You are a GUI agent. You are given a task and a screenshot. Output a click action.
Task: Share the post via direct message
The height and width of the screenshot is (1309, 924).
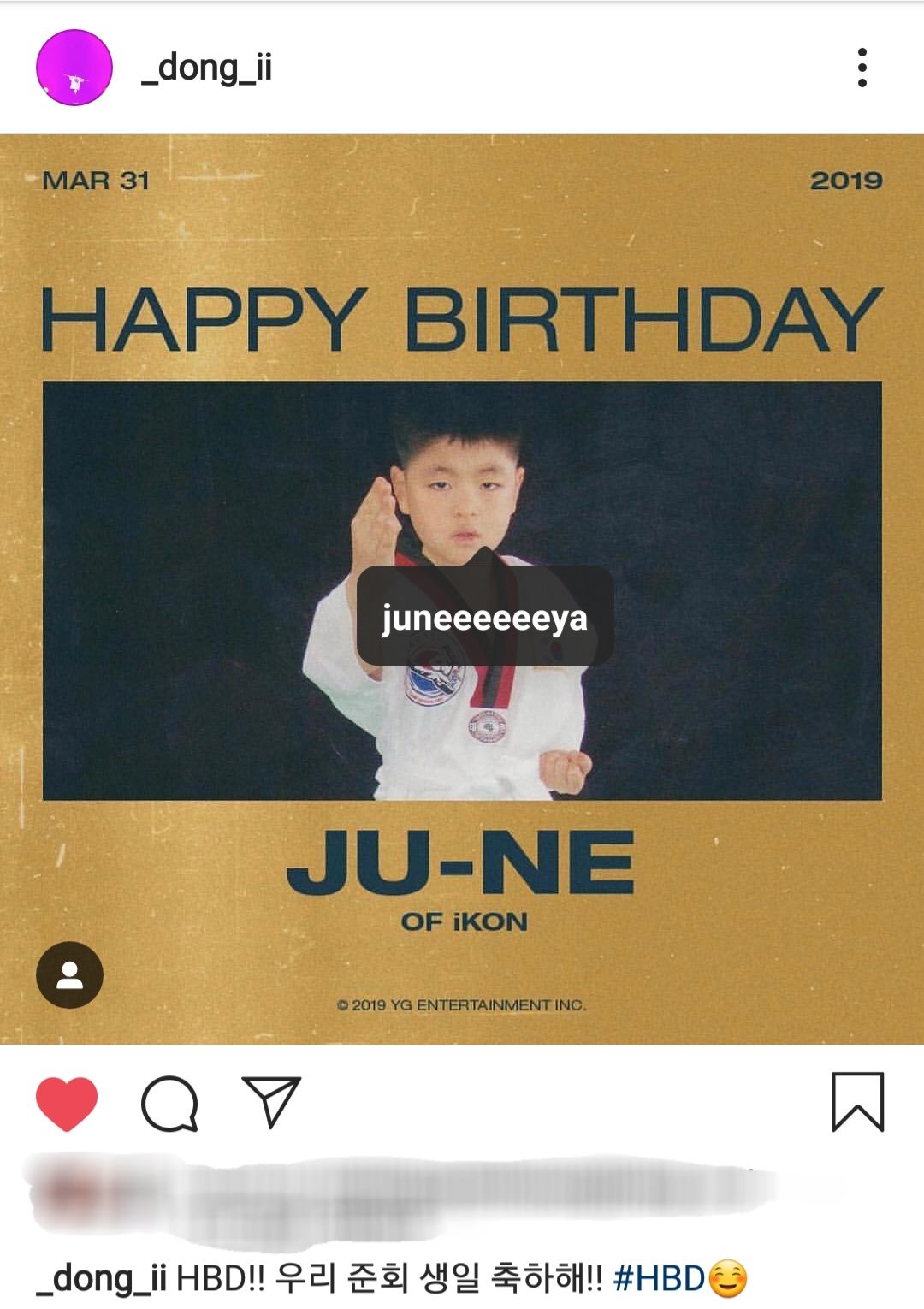pyautogui.click(x=271, y=1101)
